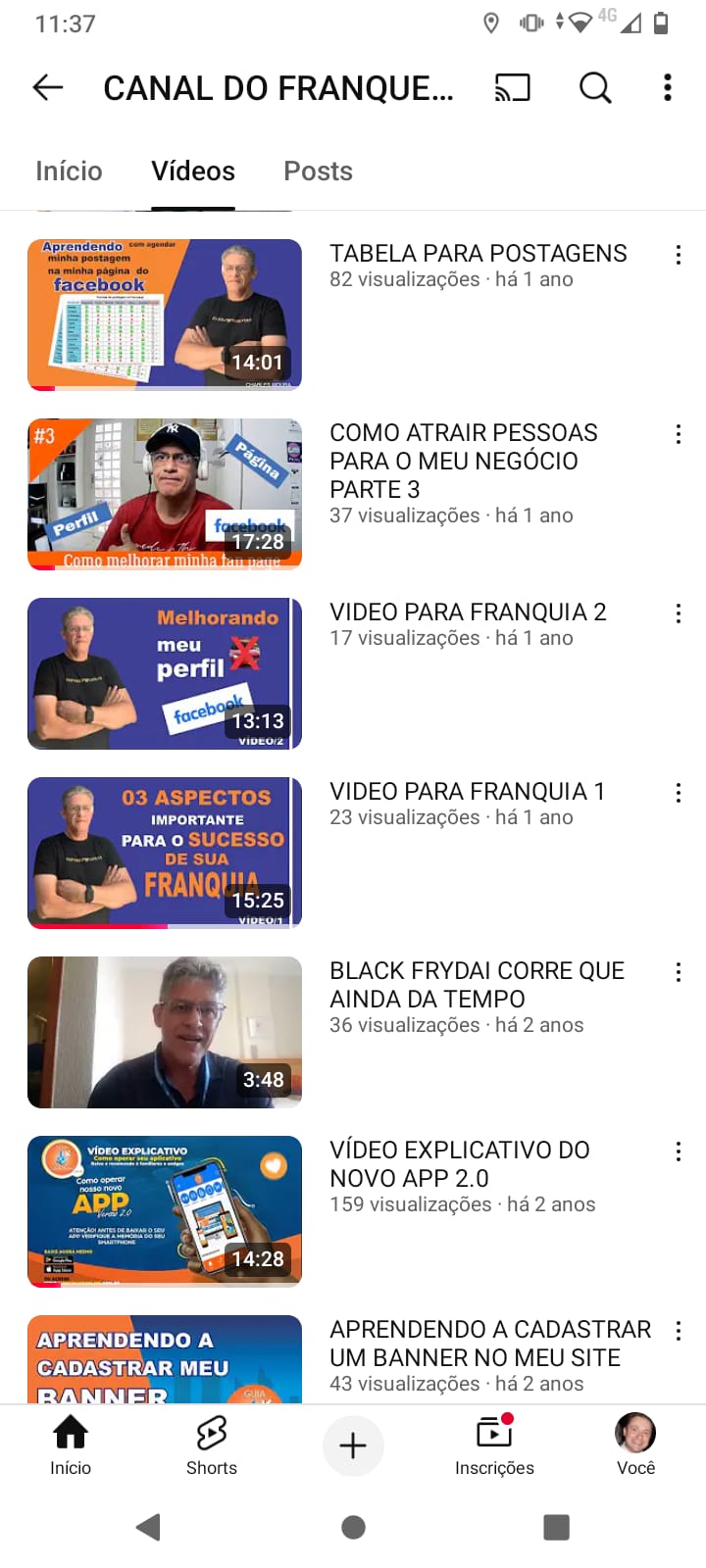The image size is (706, 1568).
Task: Play VIDEO PARA FRANQUIA 1
Action: 165,853
